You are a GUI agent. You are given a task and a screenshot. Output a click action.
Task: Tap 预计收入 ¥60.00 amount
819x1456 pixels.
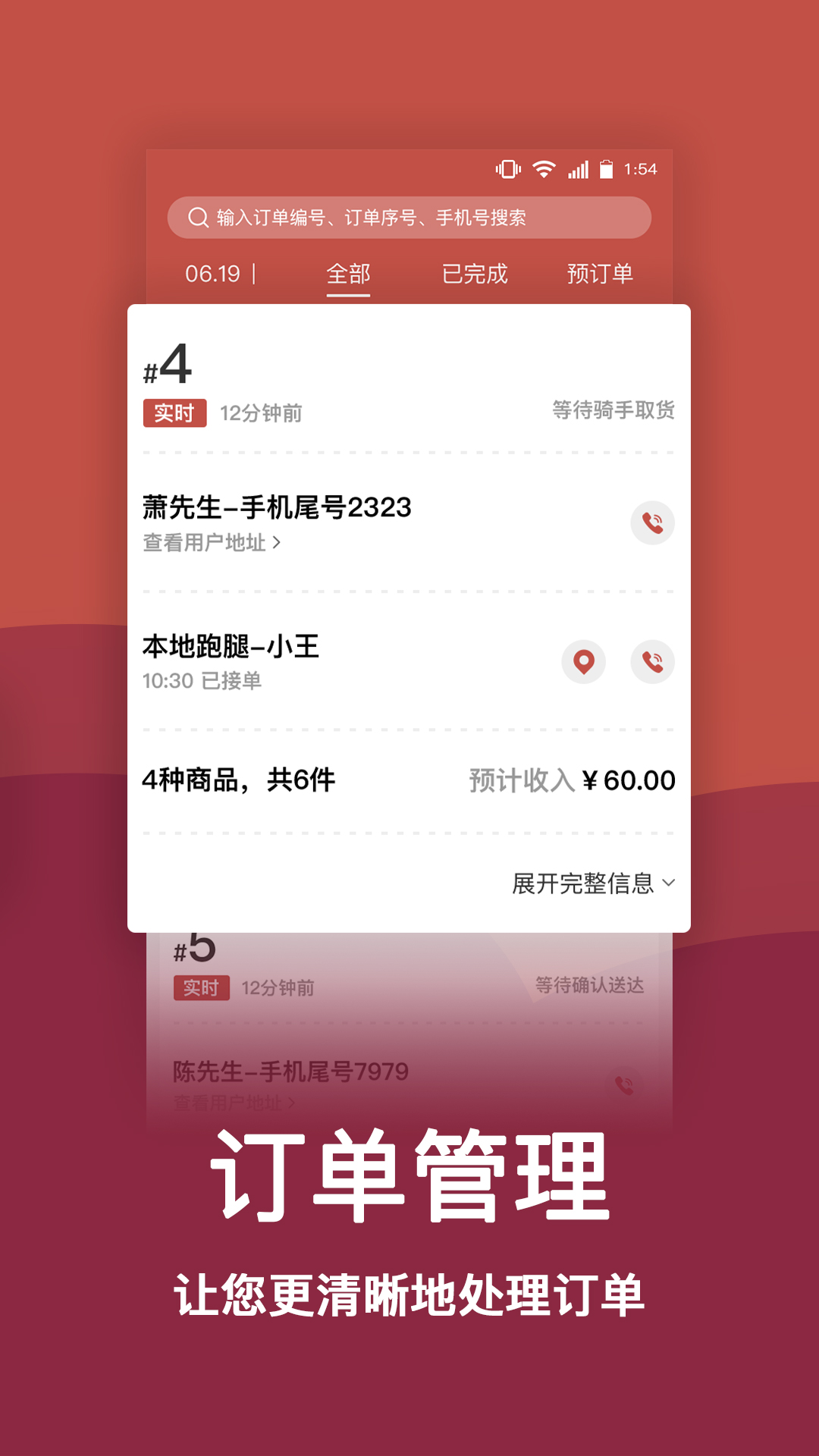tap(571, 780)
